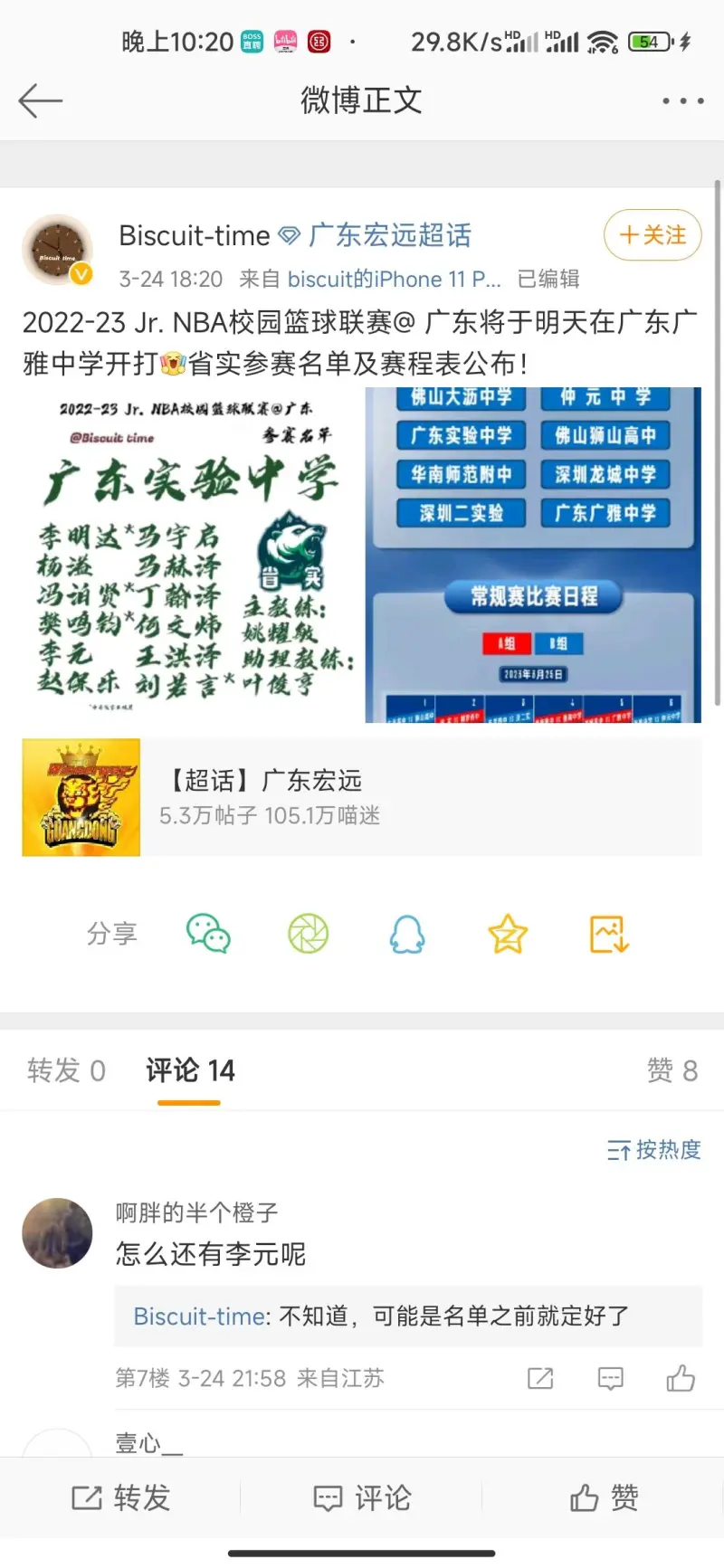View the 广东实验中学 roster image
Viewport: 724px width, 1568px height.
tap(190, 555)
